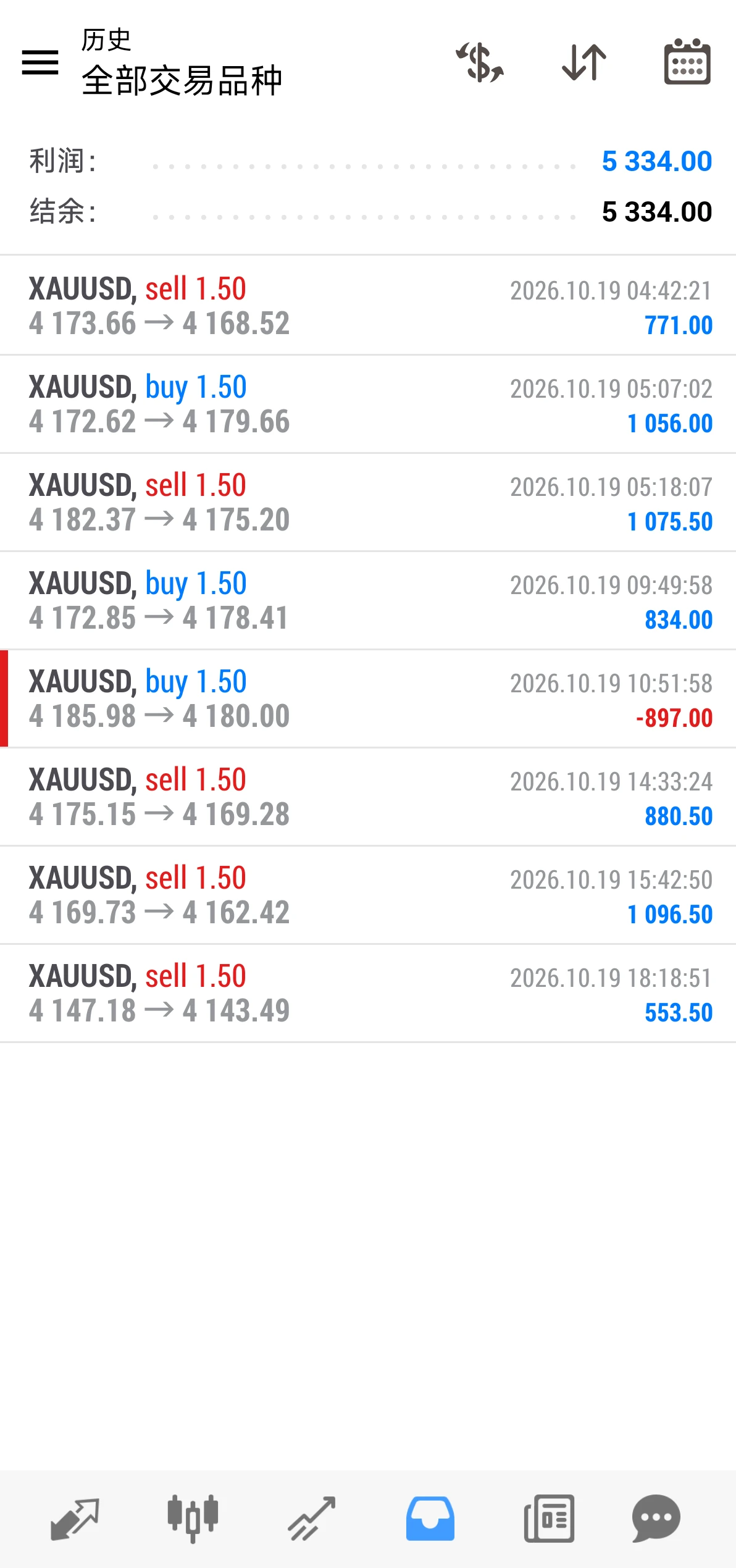Open the calendar date range picker

687,62
